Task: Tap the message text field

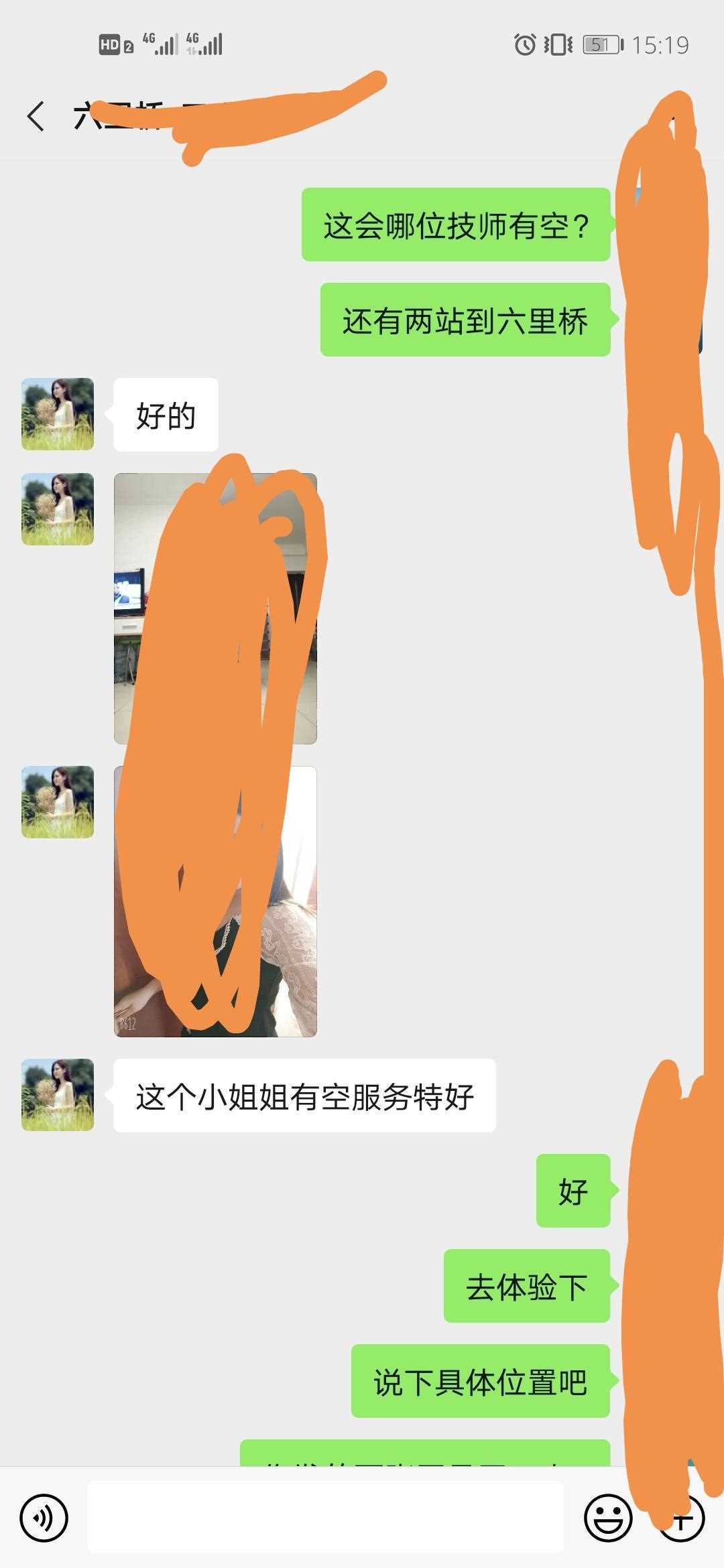Action: coord(325,1517)
